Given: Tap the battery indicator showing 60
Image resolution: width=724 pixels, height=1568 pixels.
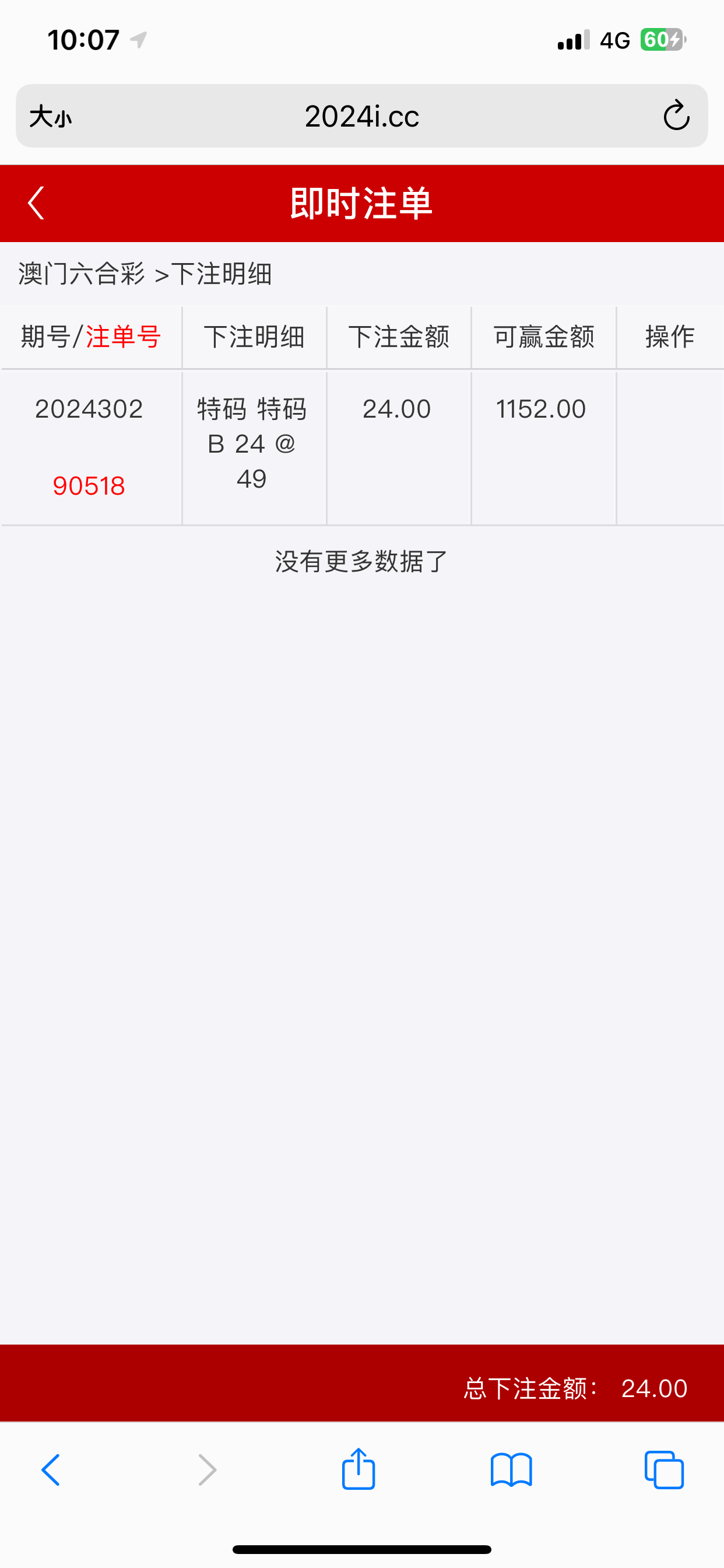Looking at the screenshot, I should 665,40.
